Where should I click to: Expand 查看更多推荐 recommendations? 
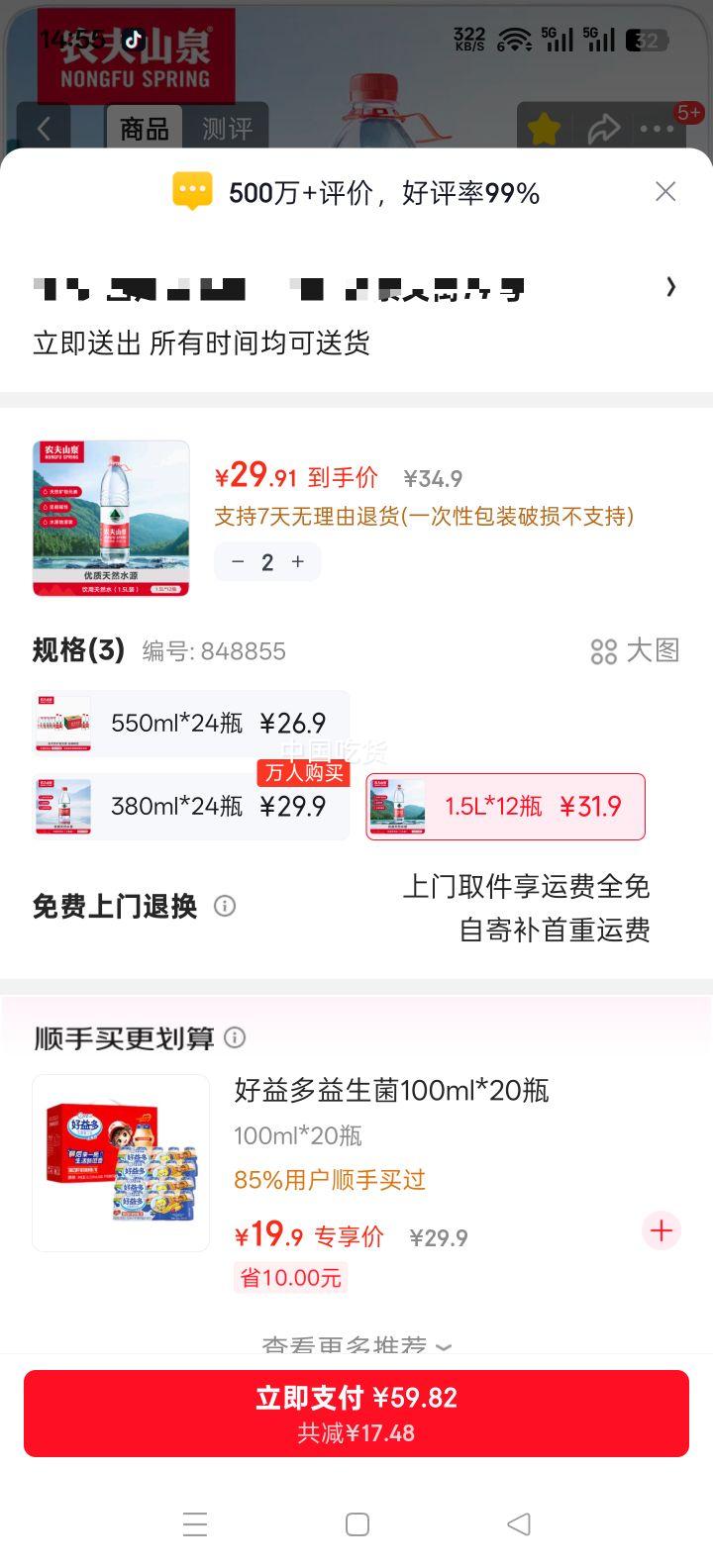[x=356, y=1344]
